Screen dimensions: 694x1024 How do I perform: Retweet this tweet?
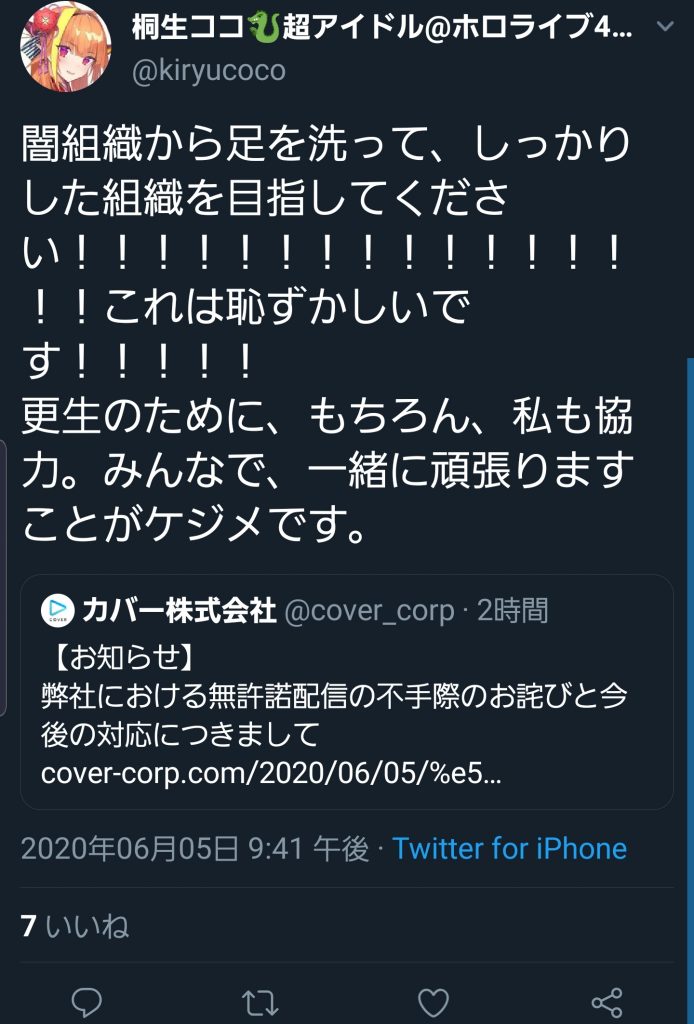coord(261,1001)
